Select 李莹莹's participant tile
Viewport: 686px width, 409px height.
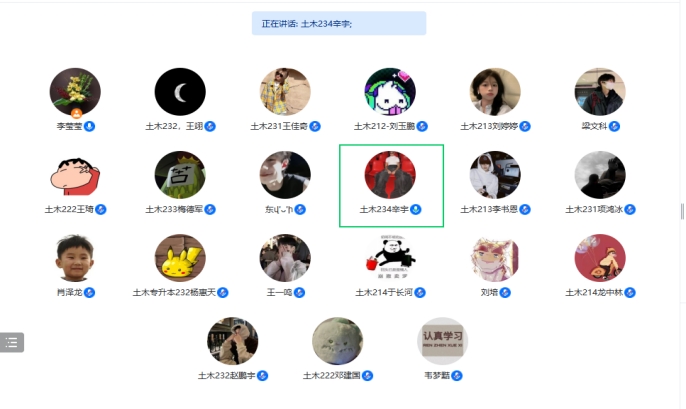pos(75,93)
